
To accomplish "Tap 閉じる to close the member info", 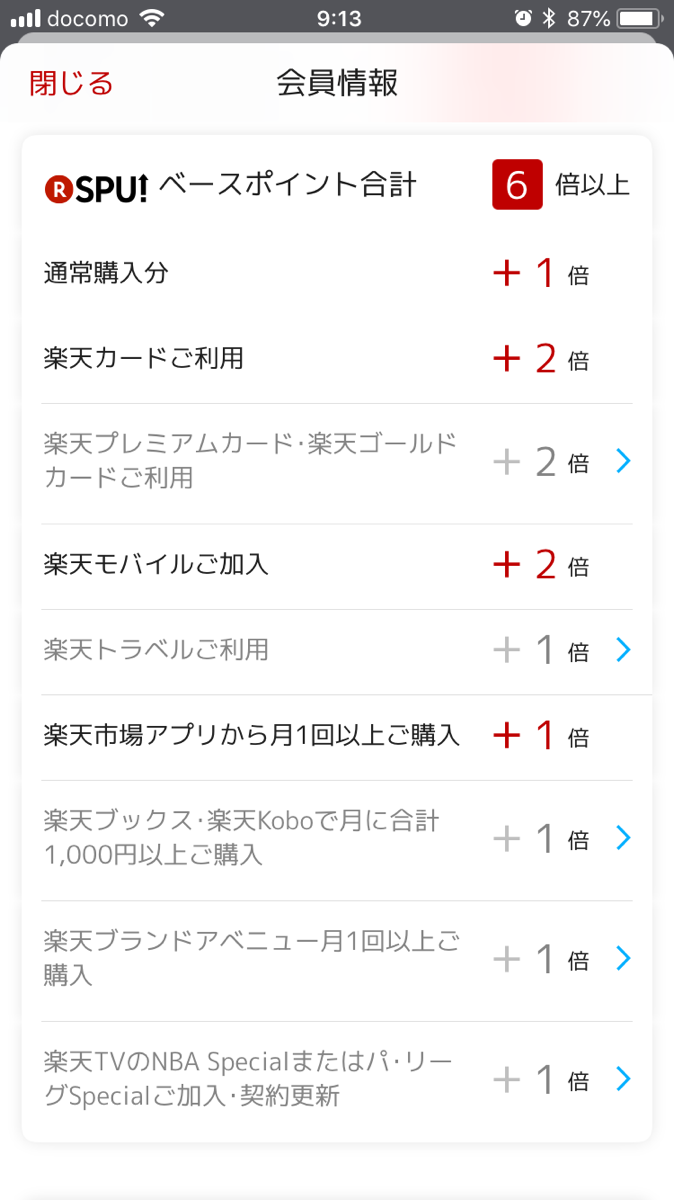I will point(71,83).
